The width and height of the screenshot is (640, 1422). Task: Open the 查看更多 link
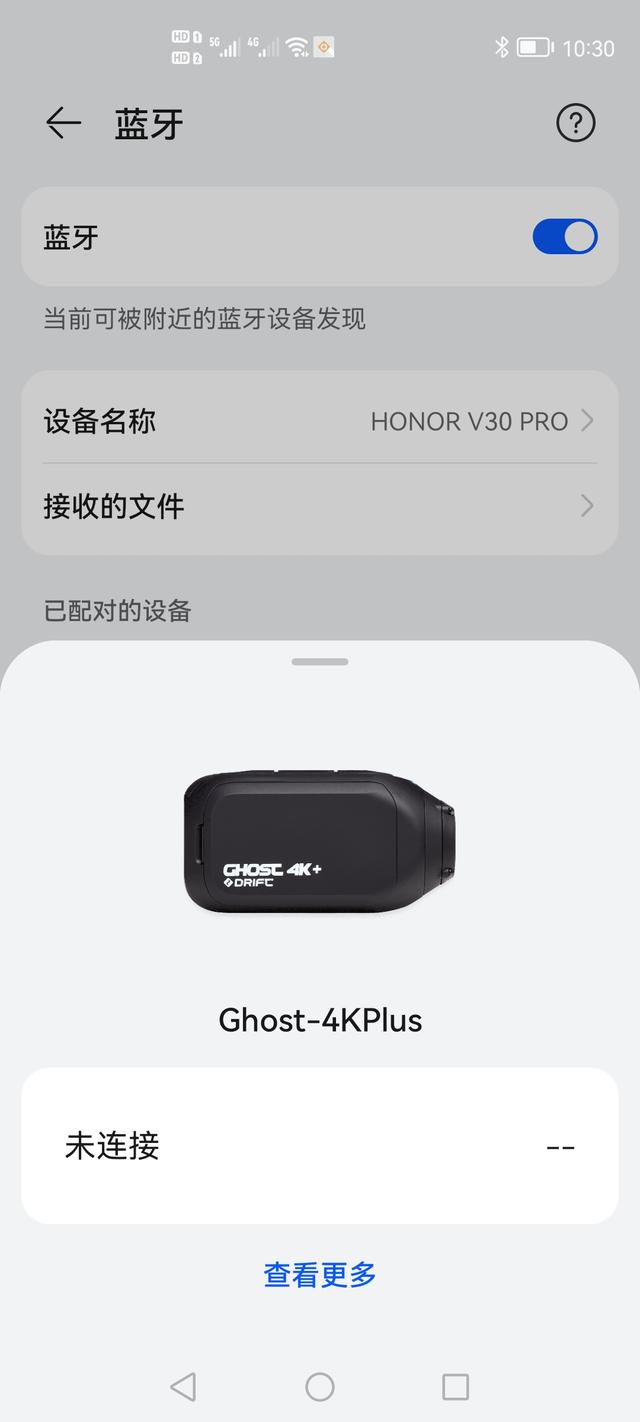(320, 1274)
